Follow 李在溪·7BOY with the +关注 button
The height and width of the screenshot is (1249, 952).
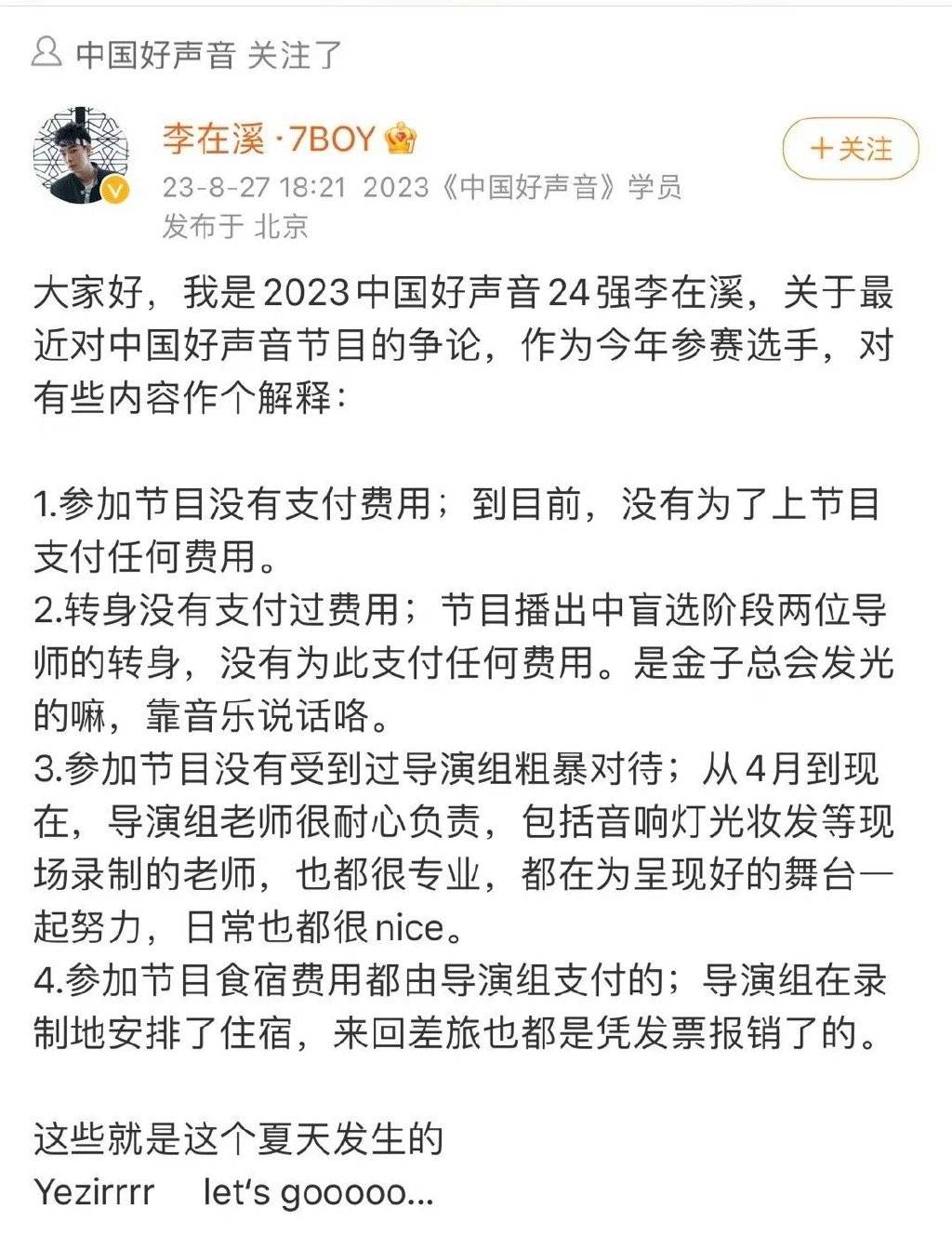[850, 149]
